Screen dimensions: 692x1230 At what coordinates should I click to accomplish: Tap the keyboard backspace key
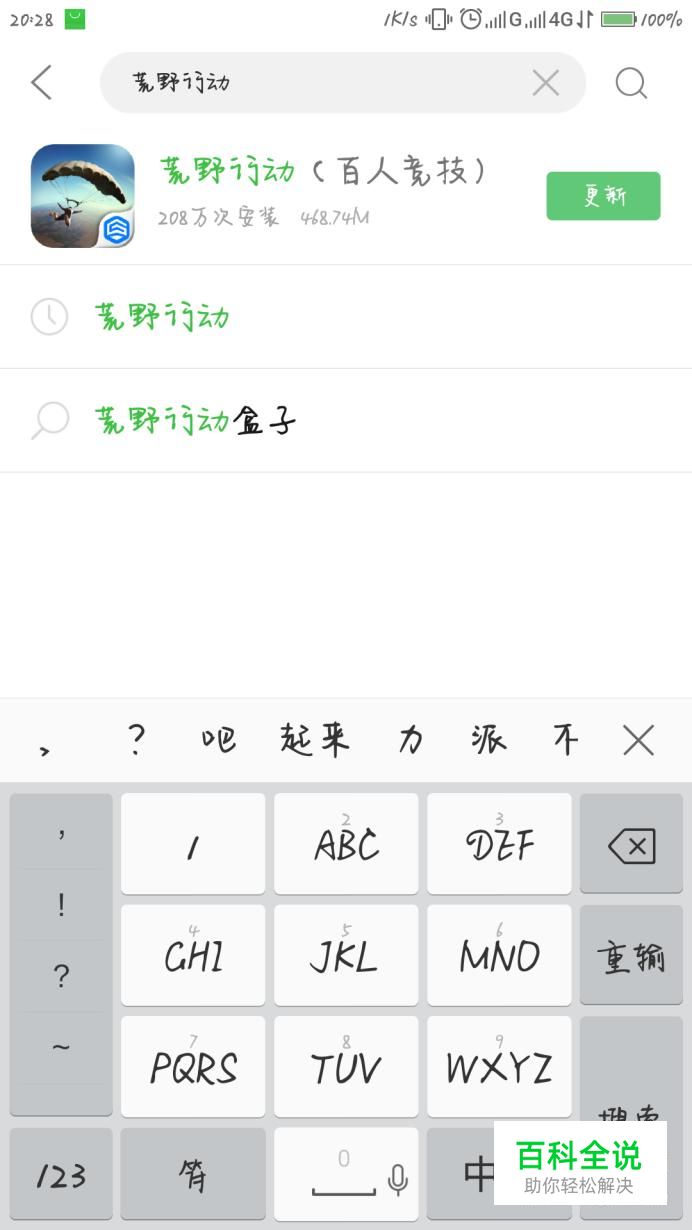click(x=631, y=846)
